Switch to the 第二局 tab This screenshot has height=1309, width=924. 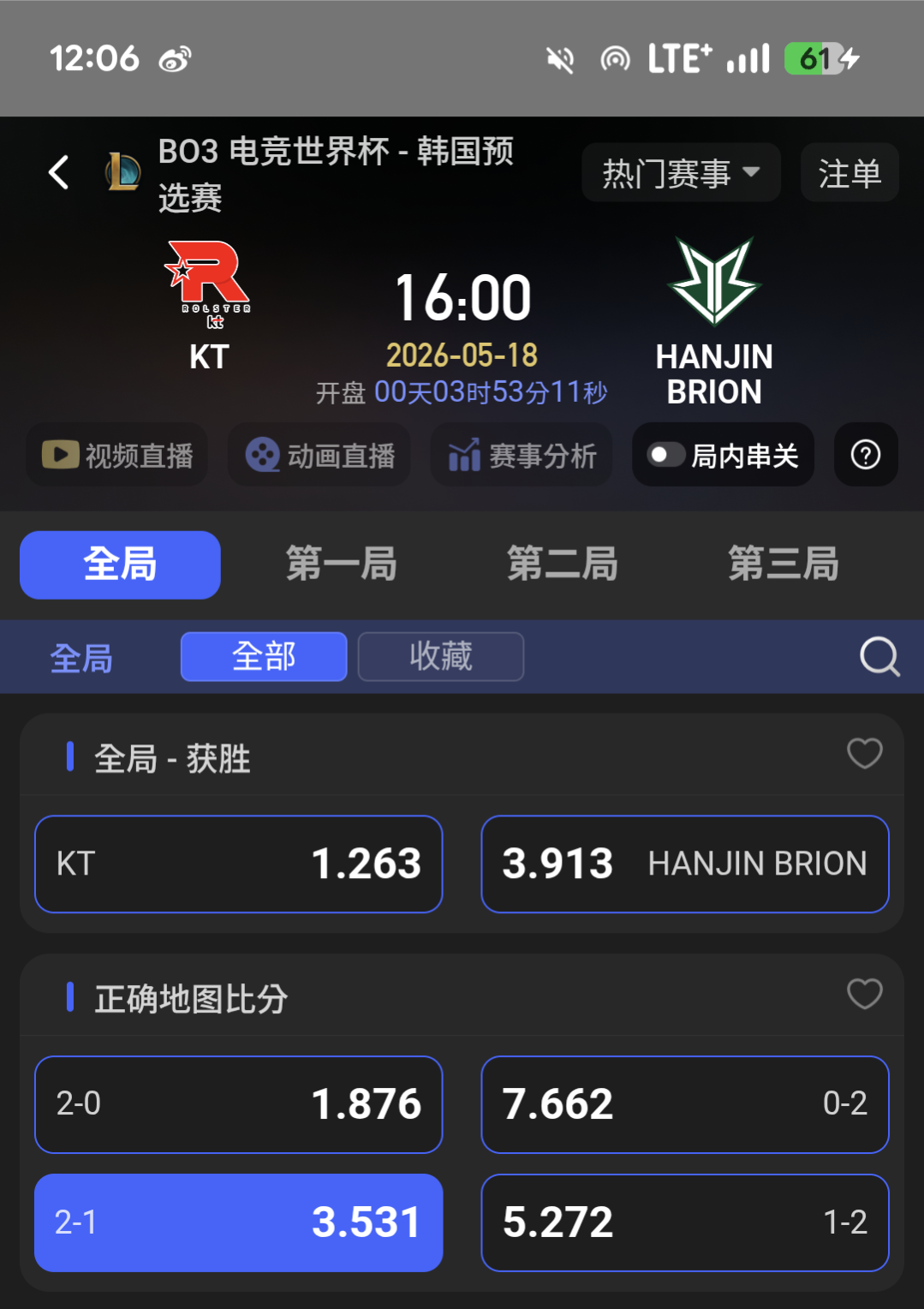(562, 565)
